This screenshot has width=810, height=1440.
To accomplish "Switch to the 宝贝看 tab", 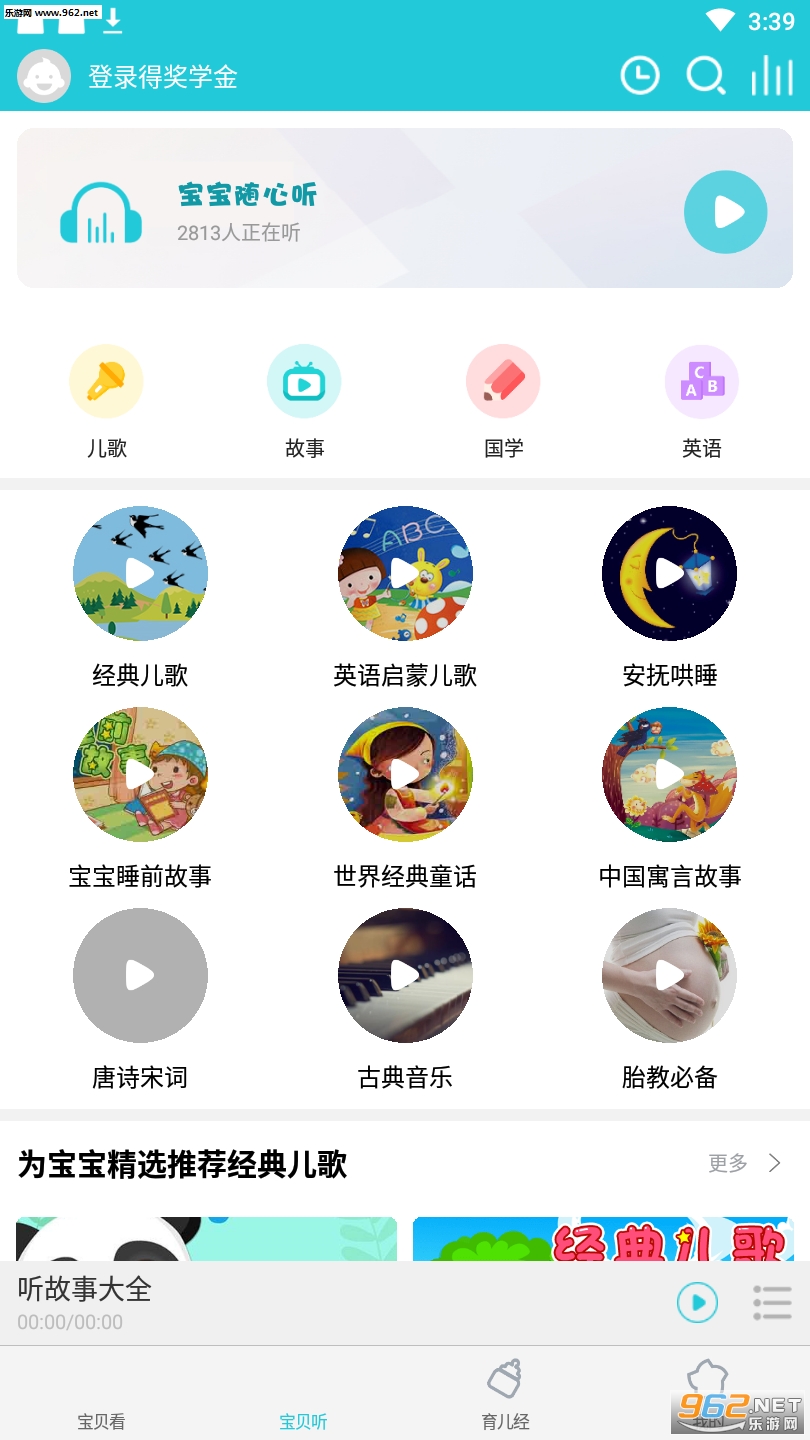I will tap(101, 1400).
